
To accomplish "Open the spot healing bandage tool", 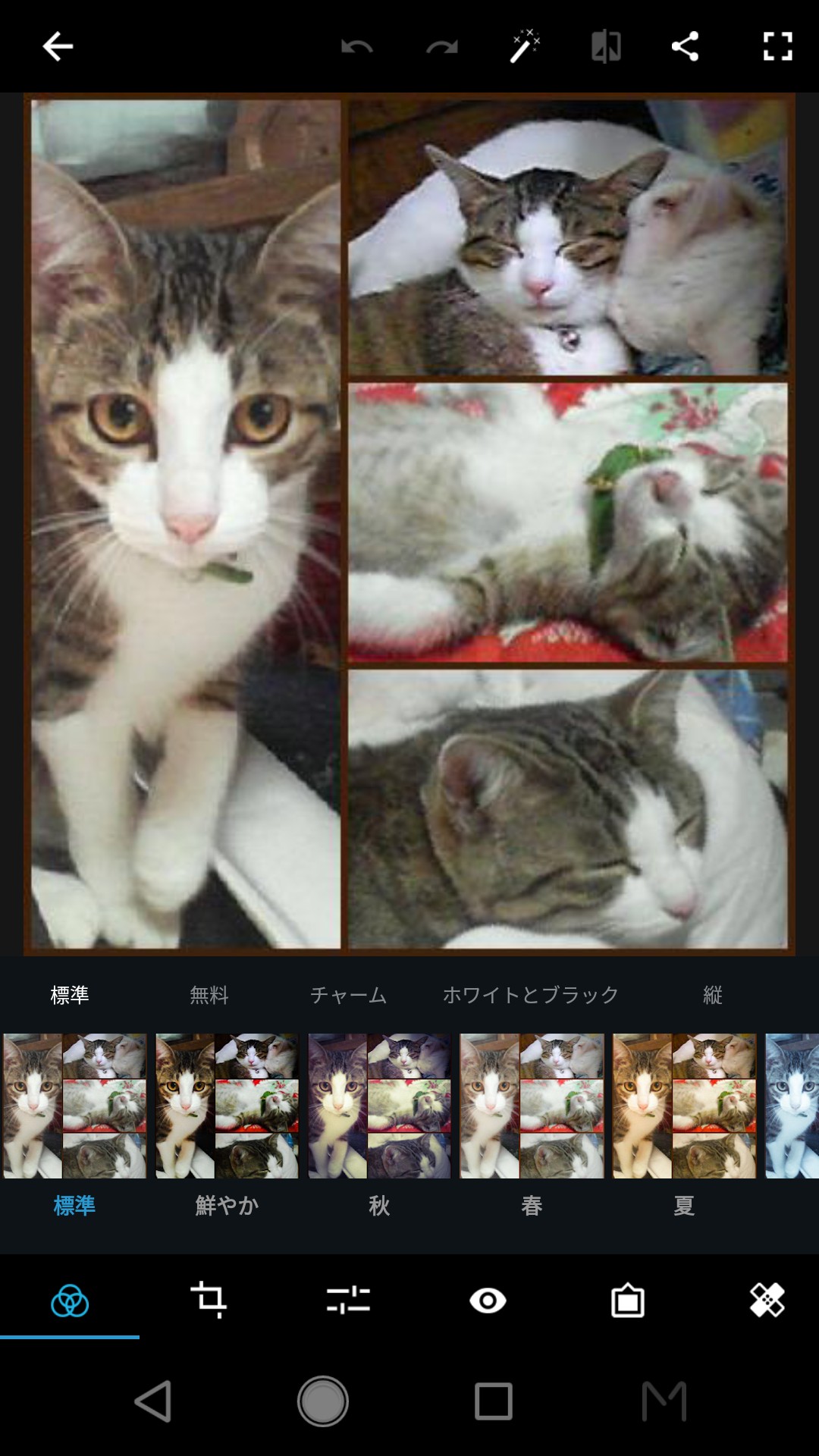I will coord(767,1301).
